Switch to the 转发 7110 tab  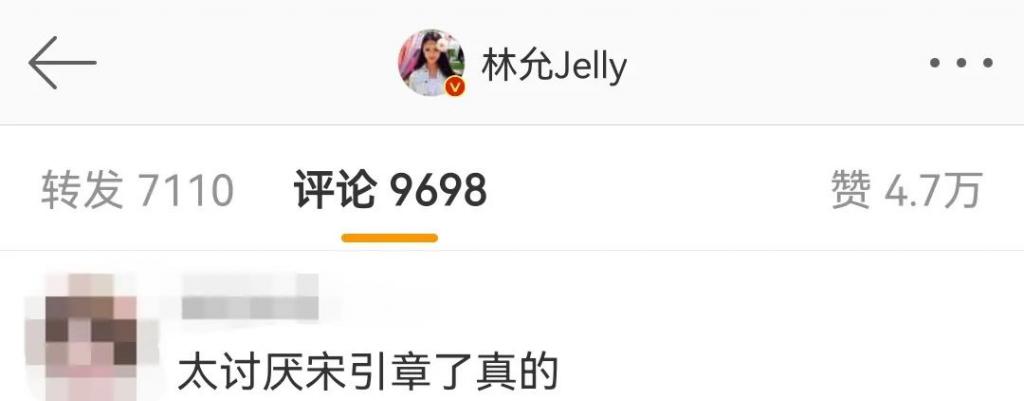(x=137, y=190)
